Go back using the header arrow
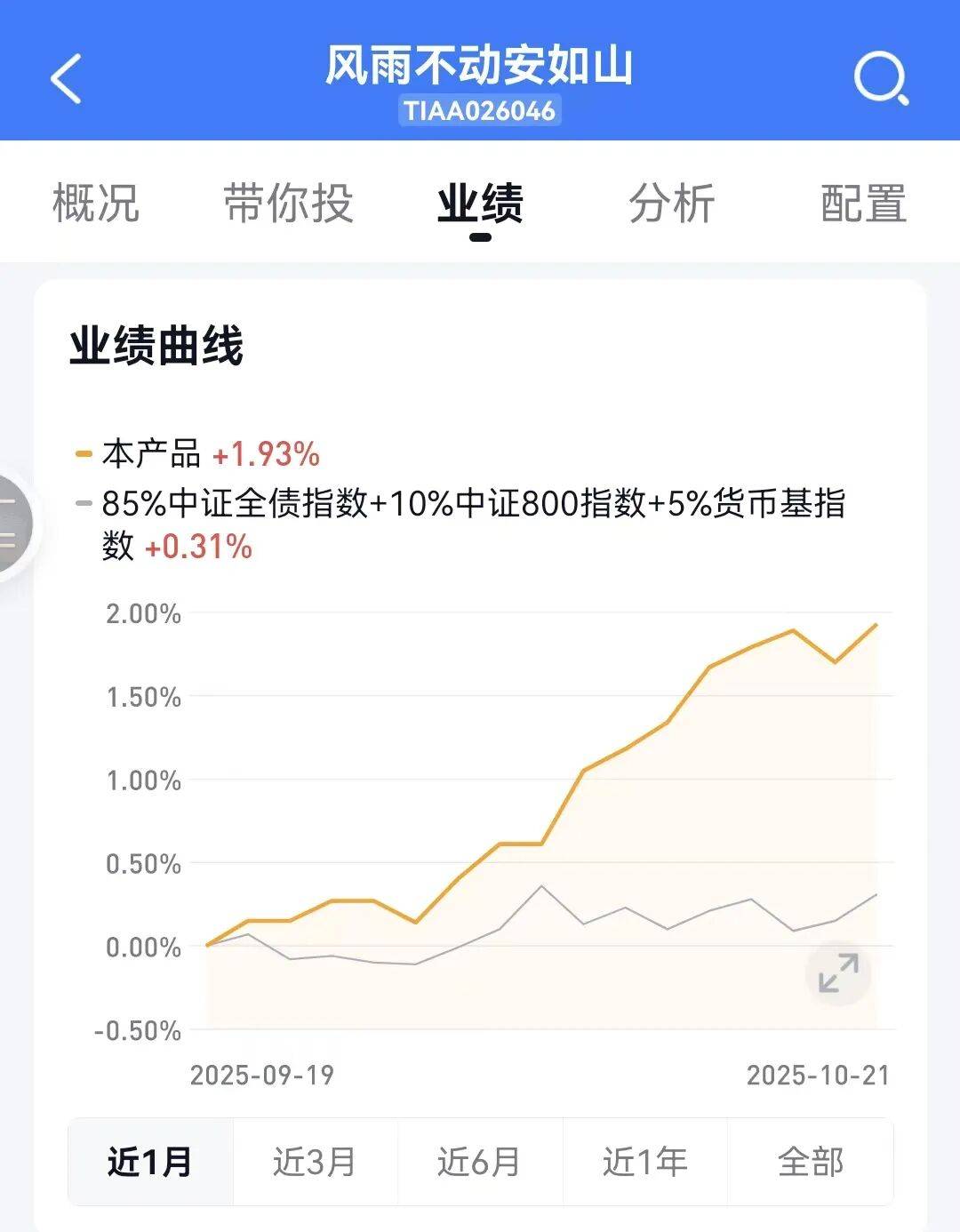 coord(66,79)
